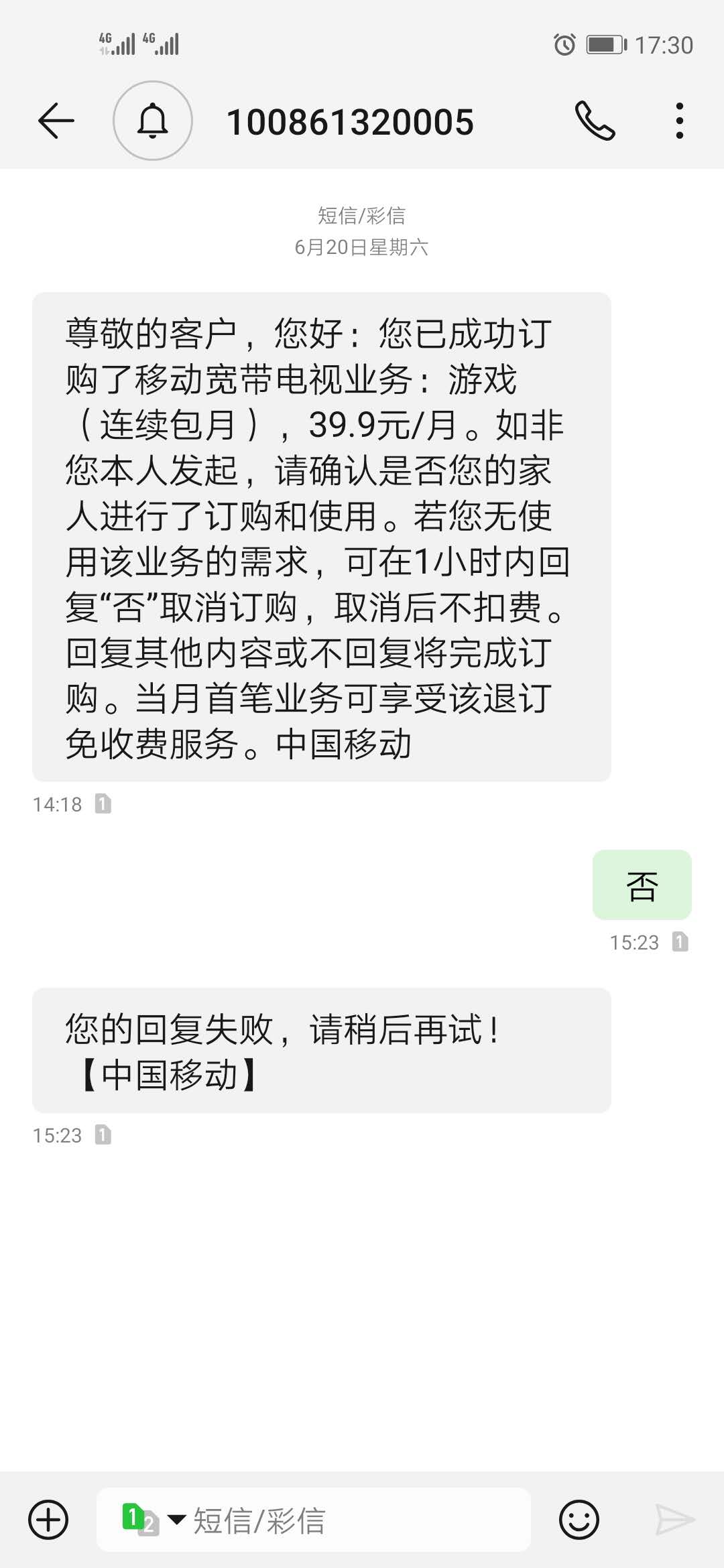724x1568 pixels.
Task: Select the sent message bubble 否
Action: (x=642, y=885)
